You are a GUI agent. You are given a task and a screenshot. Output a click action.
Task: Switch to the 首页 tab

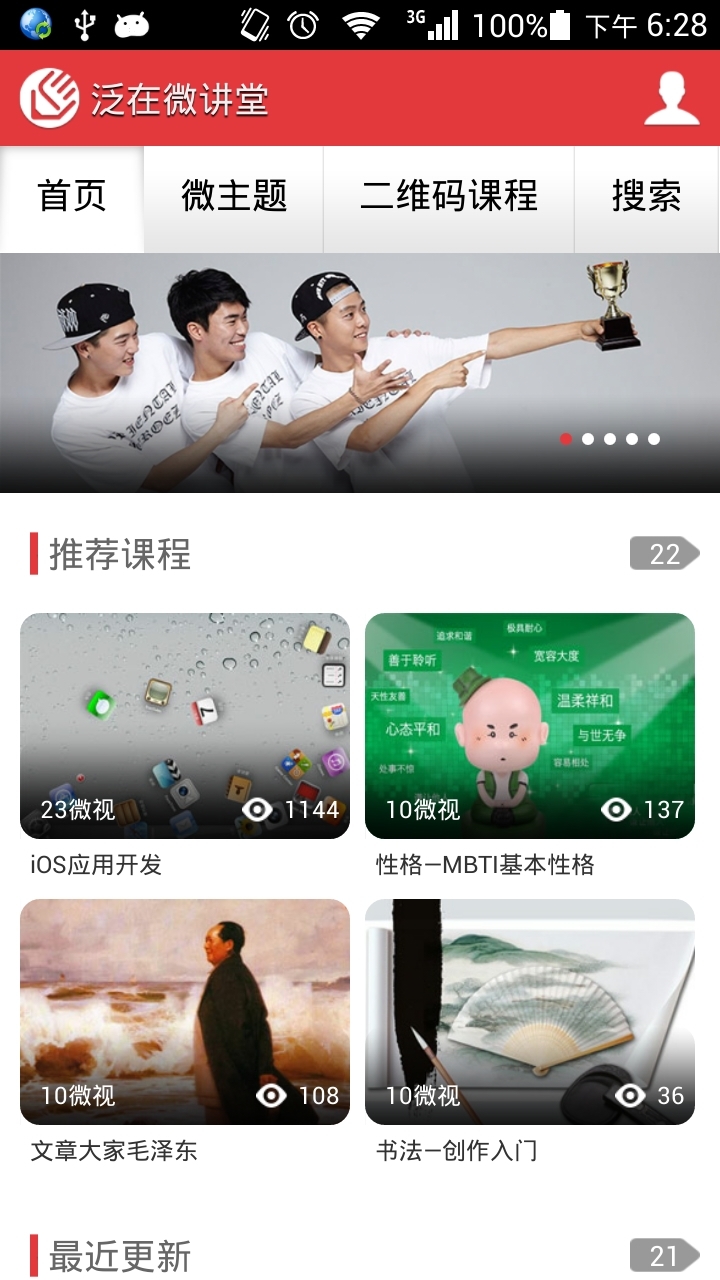(72, 197)
